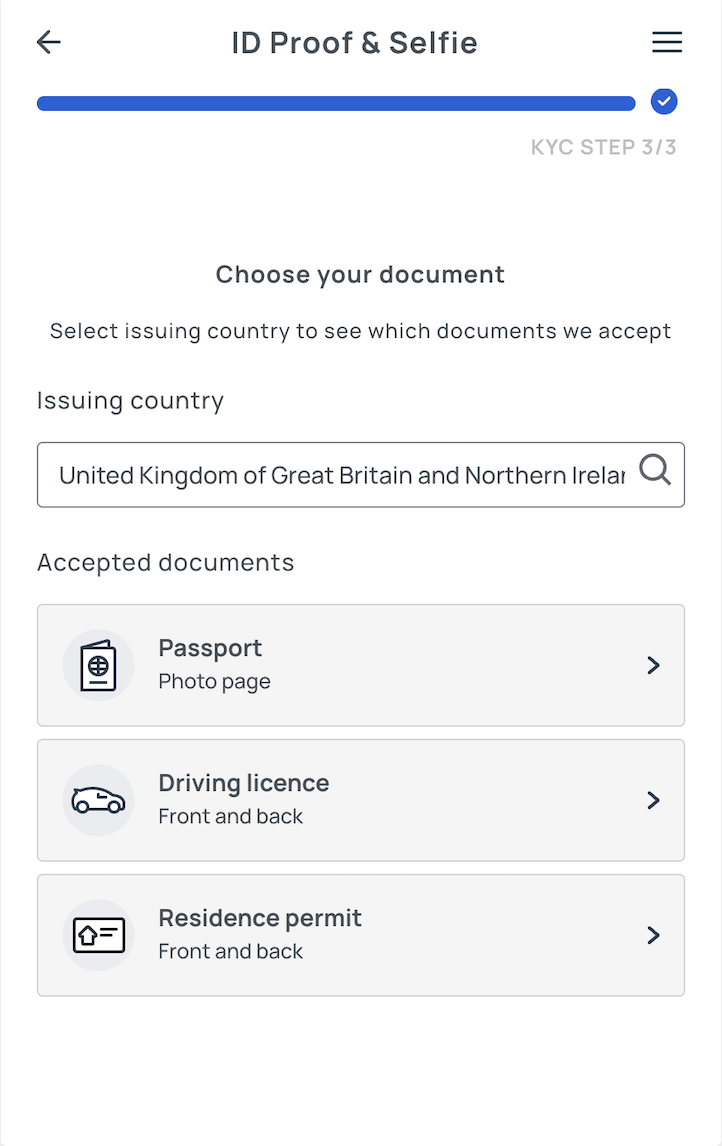Expand the Passport row chevron

[653, 664]
